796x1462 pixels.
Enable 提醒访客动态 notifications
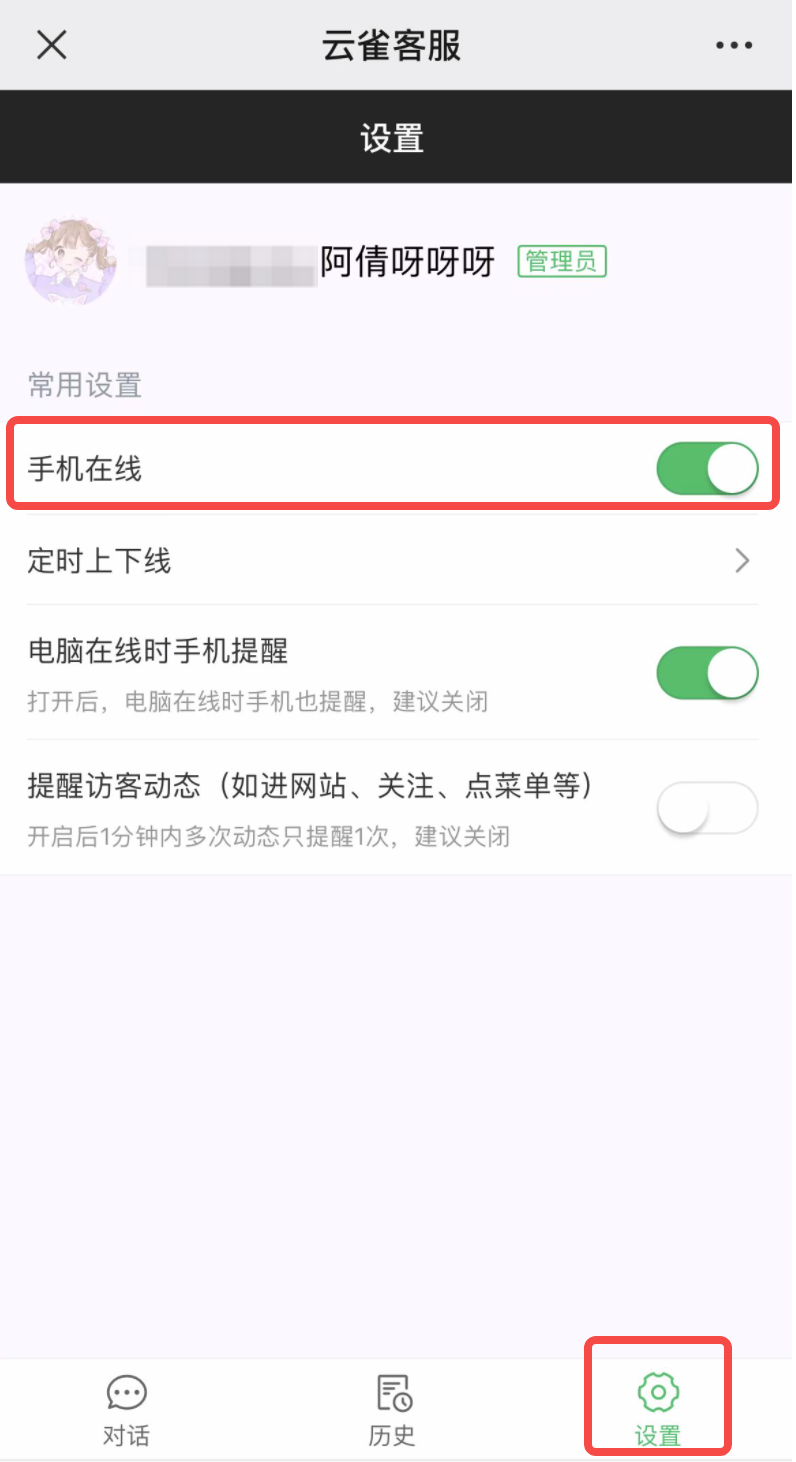[707, 807]
